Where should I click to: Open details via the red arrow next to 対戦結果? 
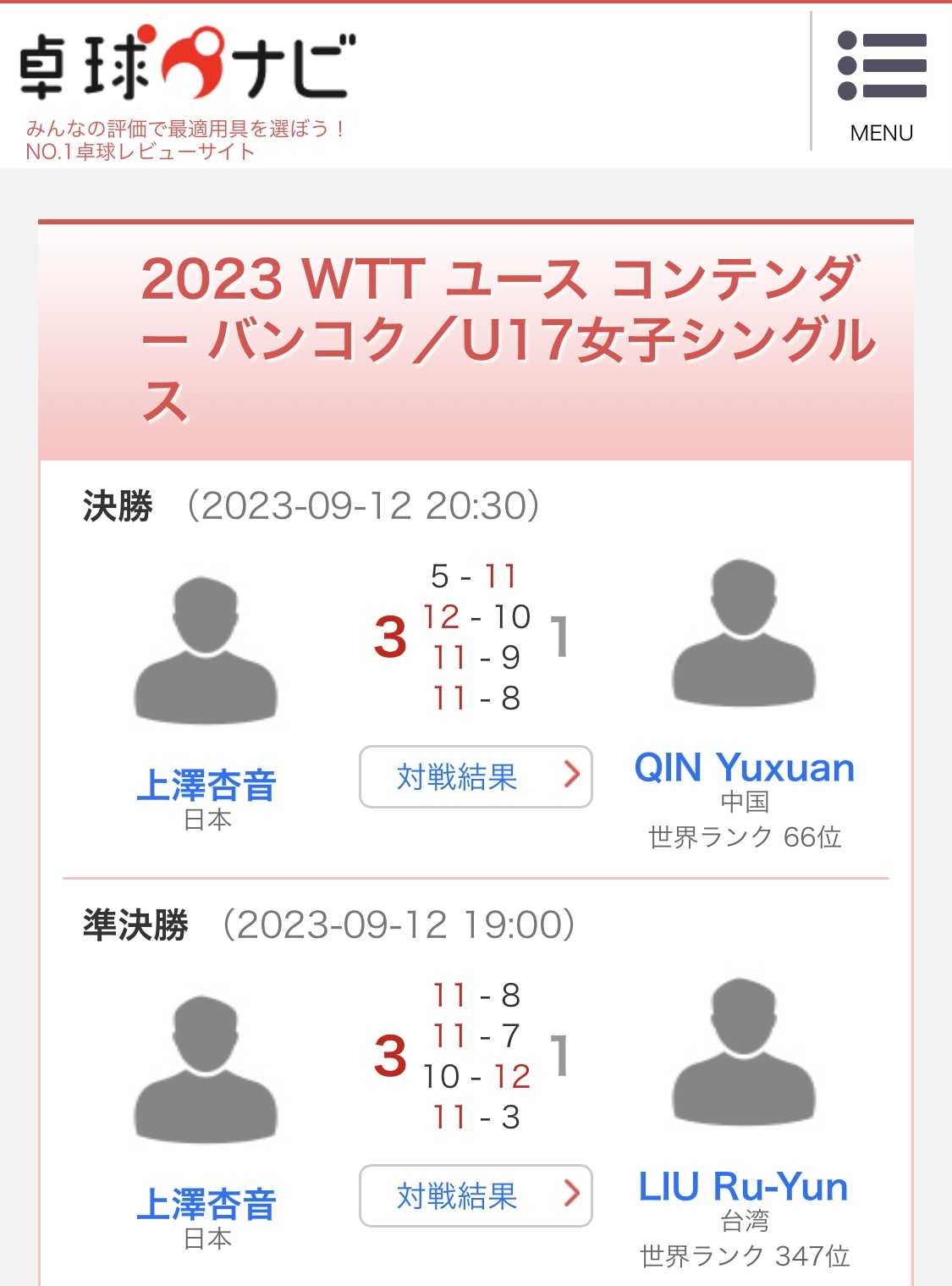(x=572, y=775)
